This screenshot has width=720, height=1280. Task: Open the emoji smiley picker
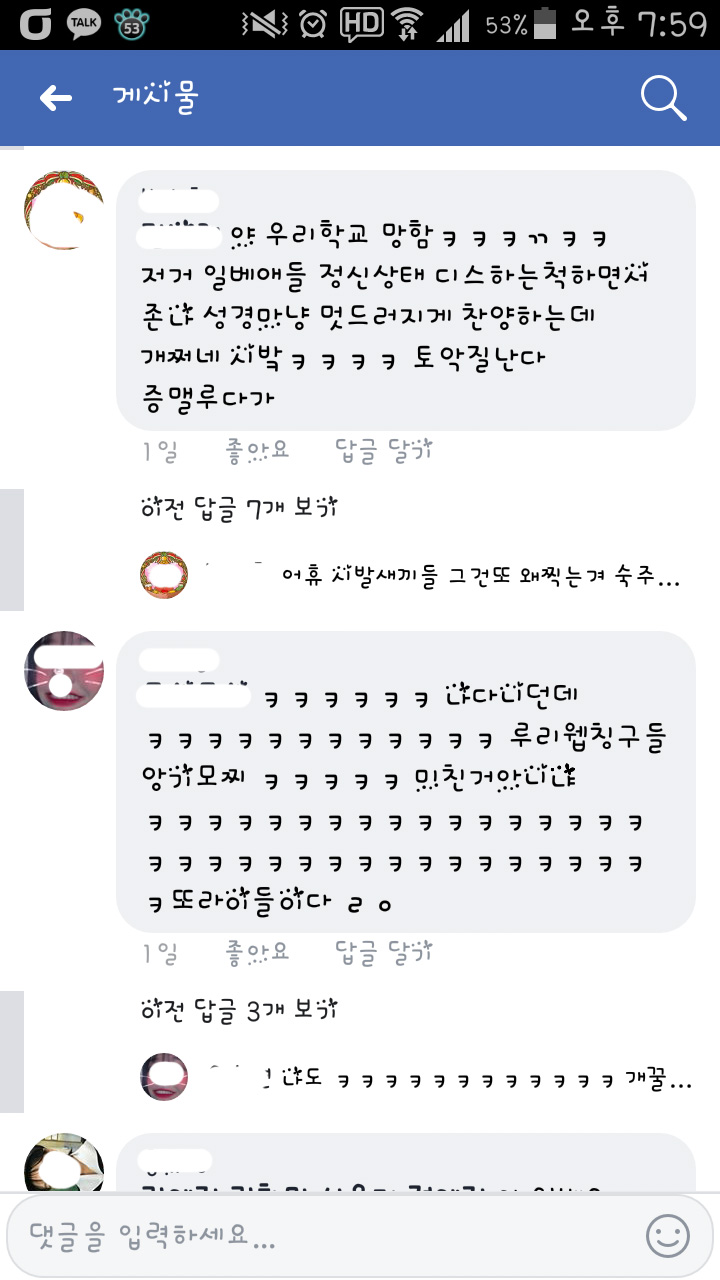667,1235
